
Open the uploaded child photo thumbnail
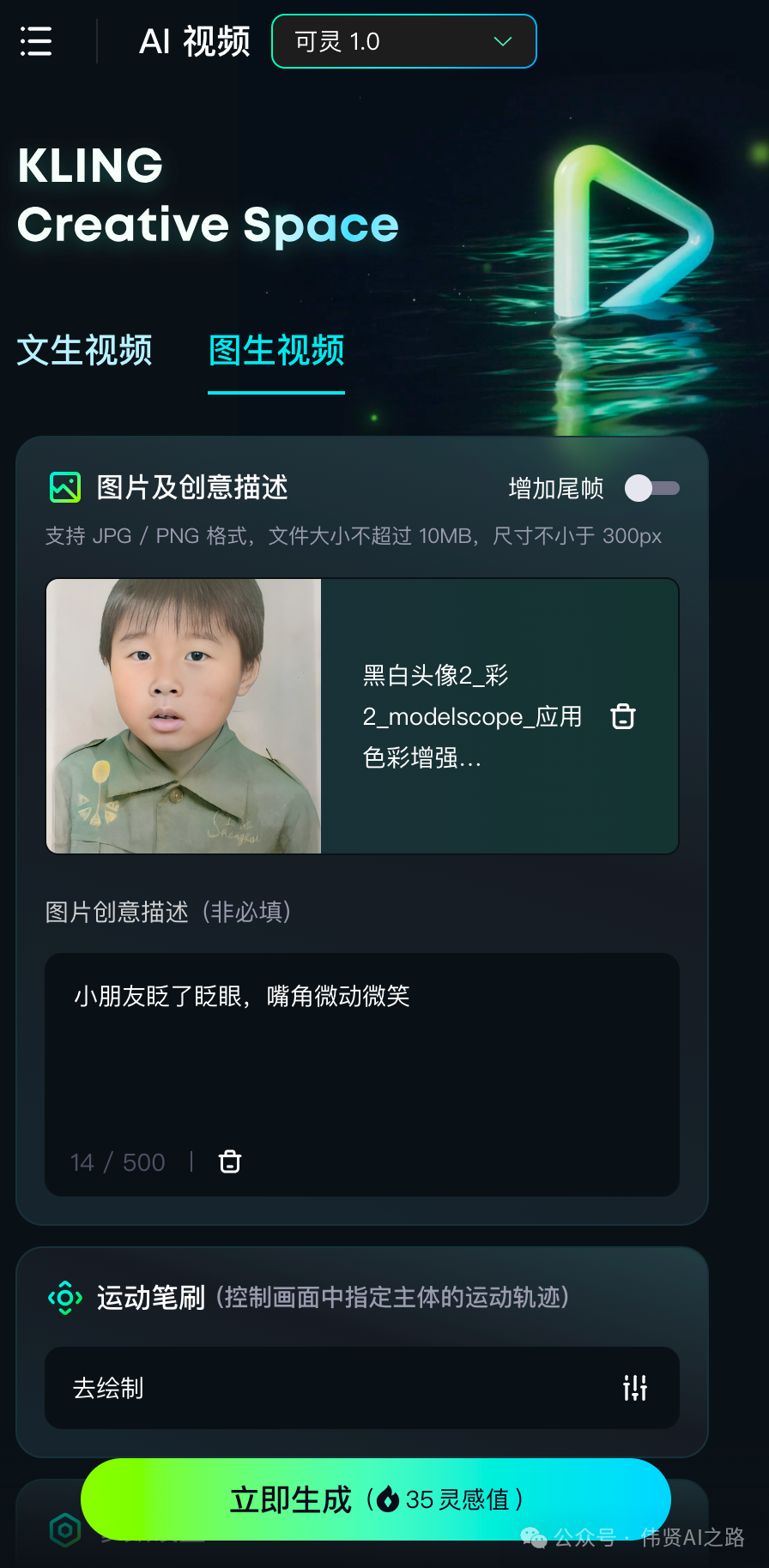[184, 716]
